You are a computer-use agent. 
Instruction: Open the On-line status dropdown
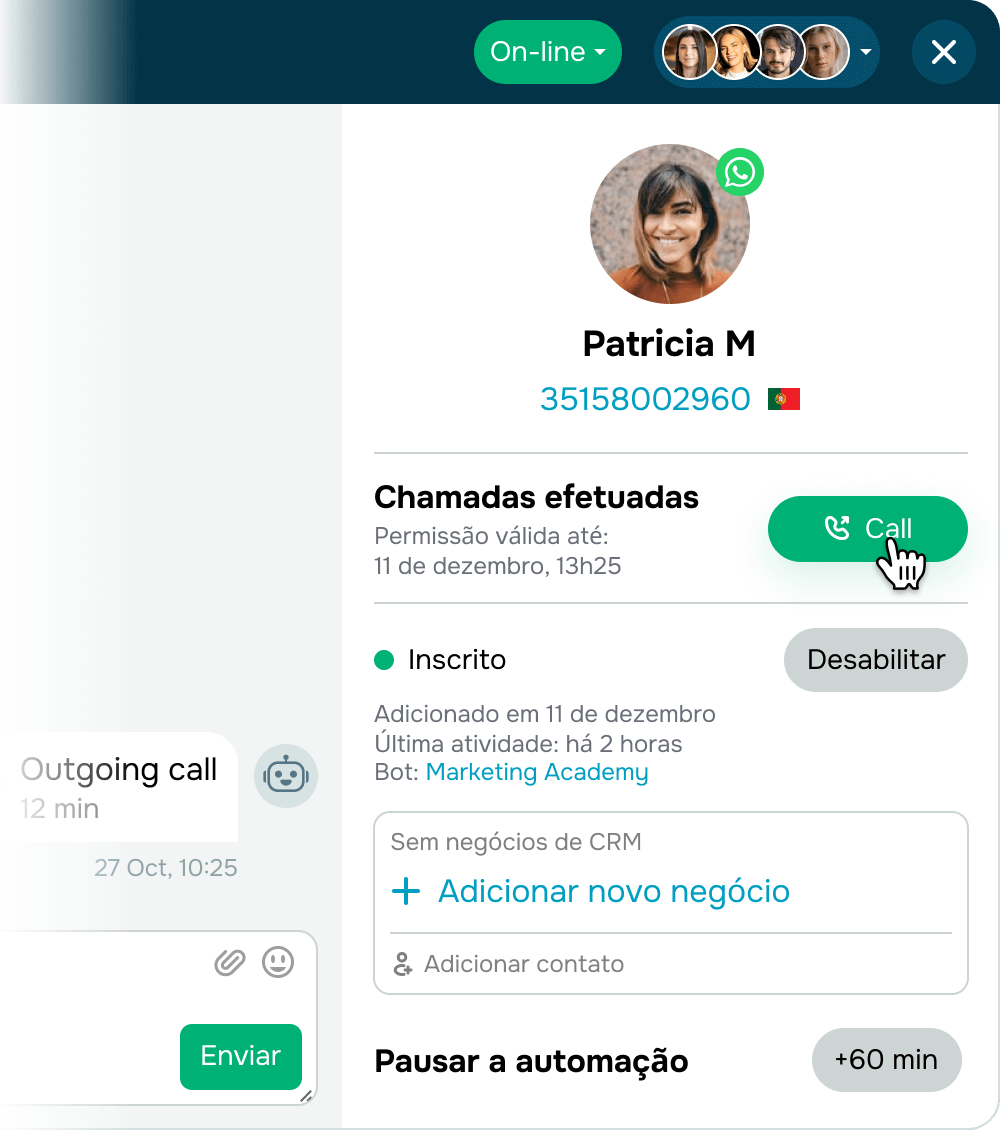(x=547, y=51)
